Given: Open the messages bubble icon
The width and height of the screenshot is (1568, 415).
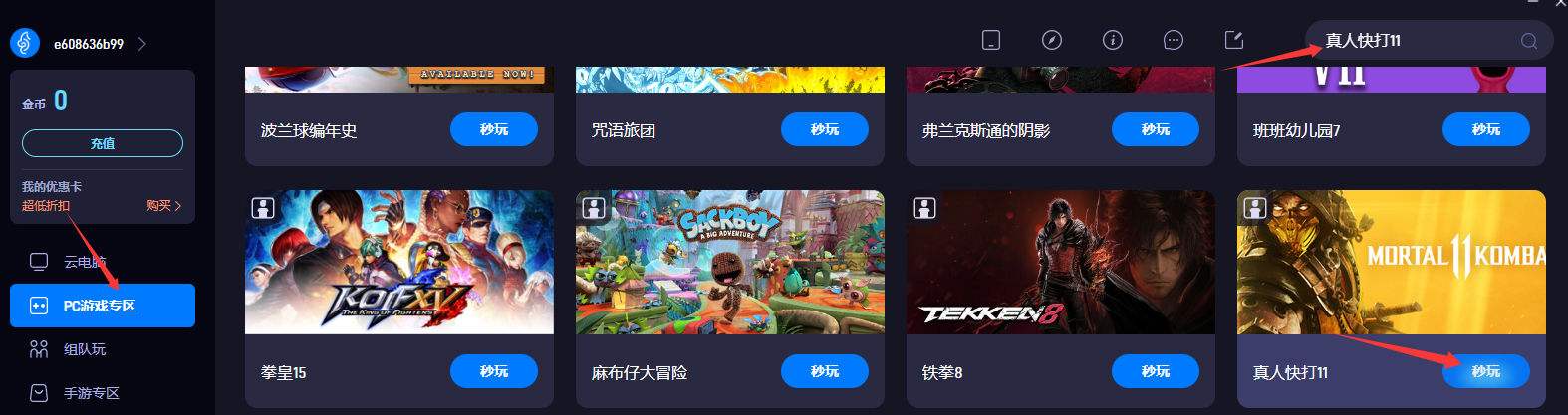Looking at the screenshot, I should pyautogui.click(x=1174, y=40).
